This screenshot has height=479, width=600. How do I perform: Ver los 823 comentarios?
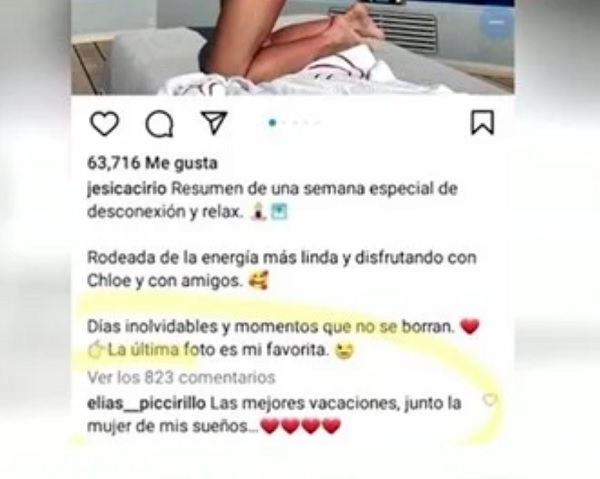click(x=180, y=378)
